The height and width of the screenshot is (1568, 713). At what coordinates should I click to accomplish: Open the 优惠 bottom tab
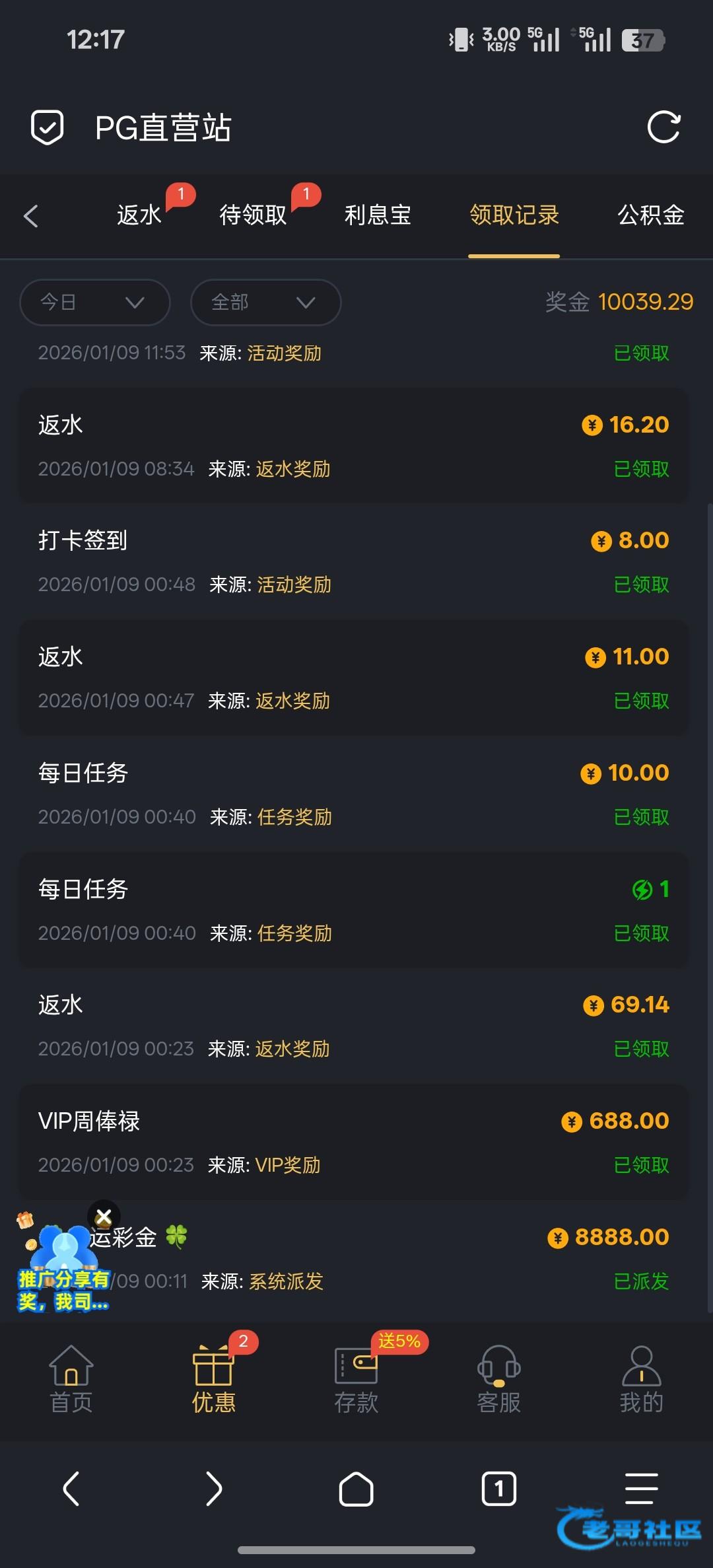click(213, 1379)
